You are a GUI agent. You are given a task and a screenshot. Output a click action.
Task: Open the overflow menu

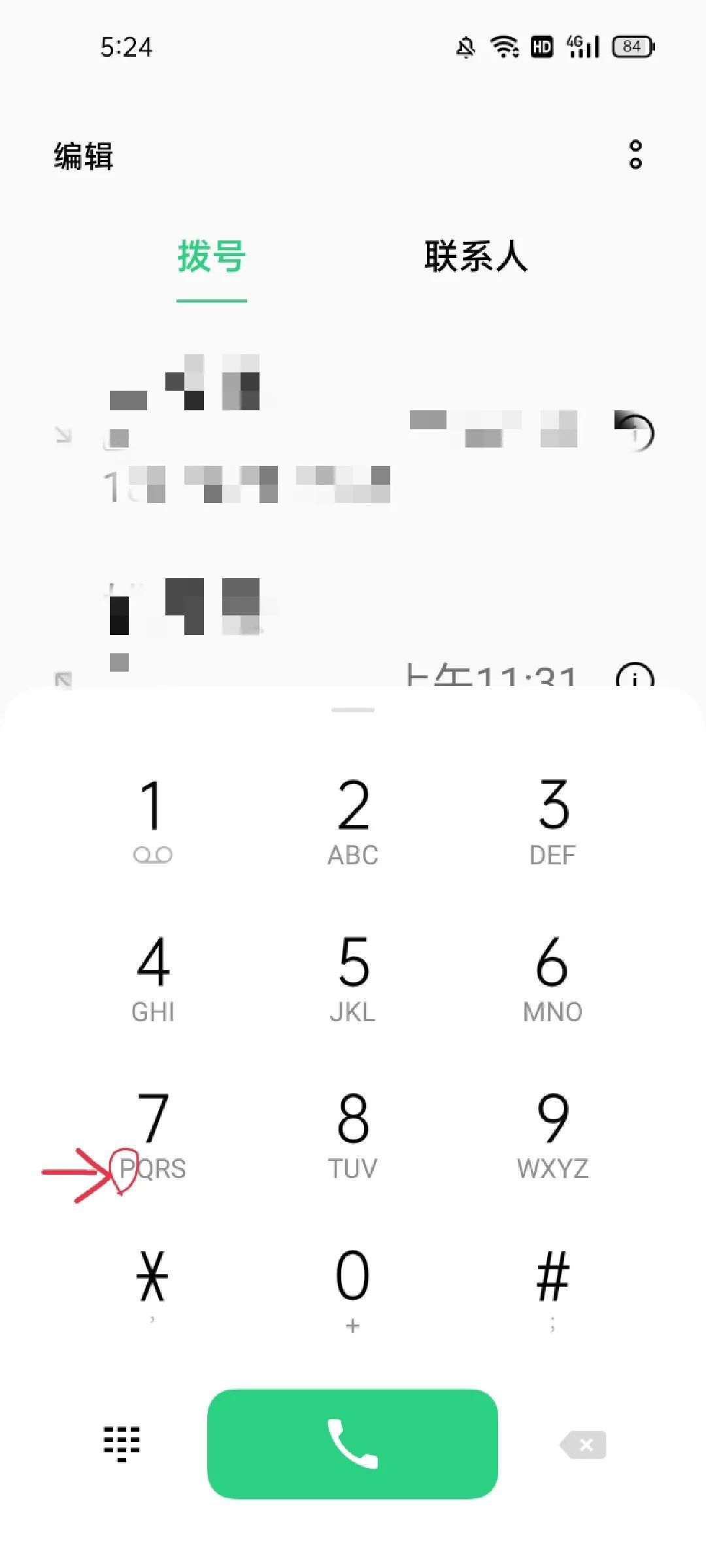point(635,155)
